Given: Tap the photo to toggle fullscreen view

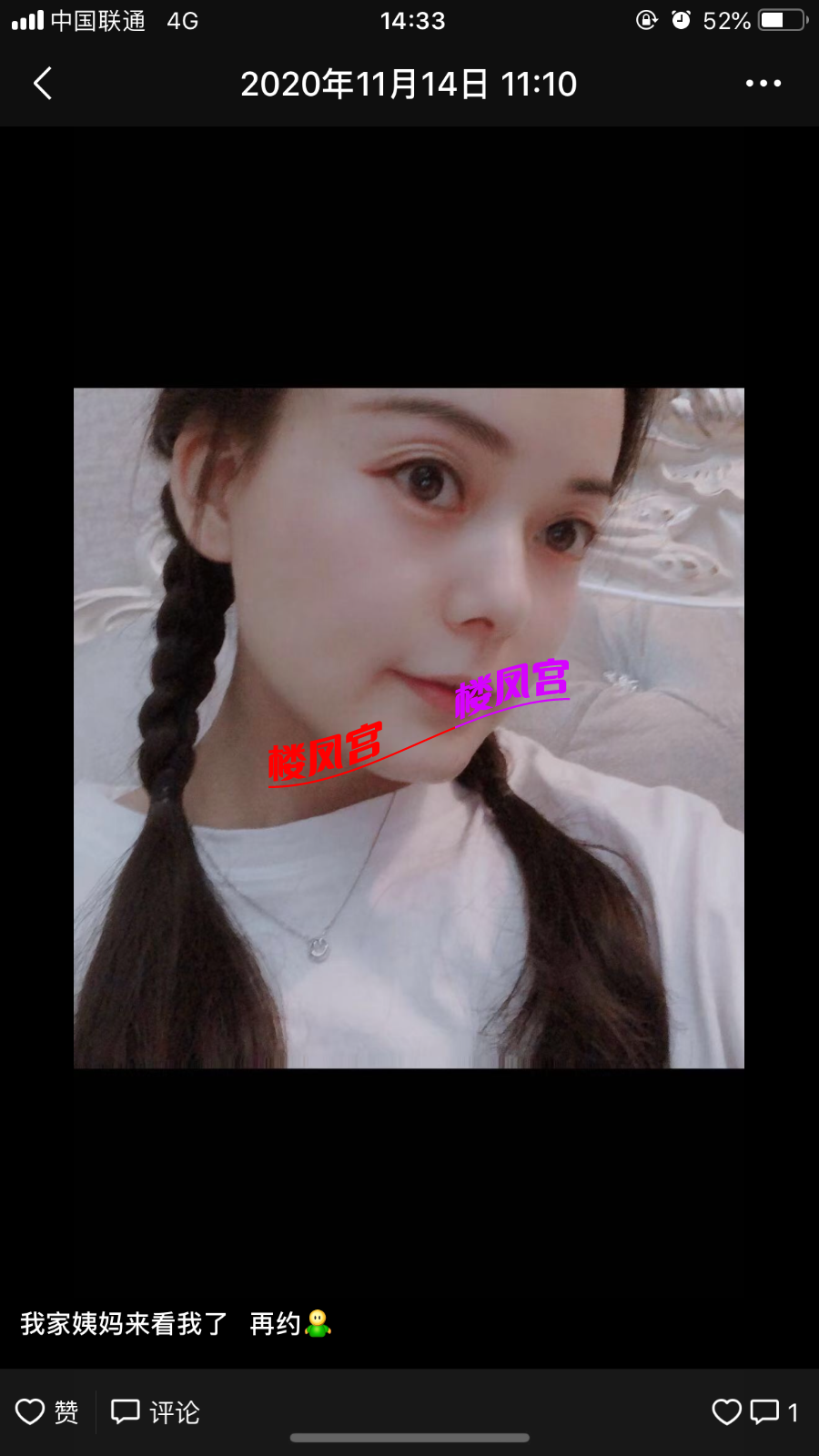Looking at the screenshot, I should click(x=409, y=728).
